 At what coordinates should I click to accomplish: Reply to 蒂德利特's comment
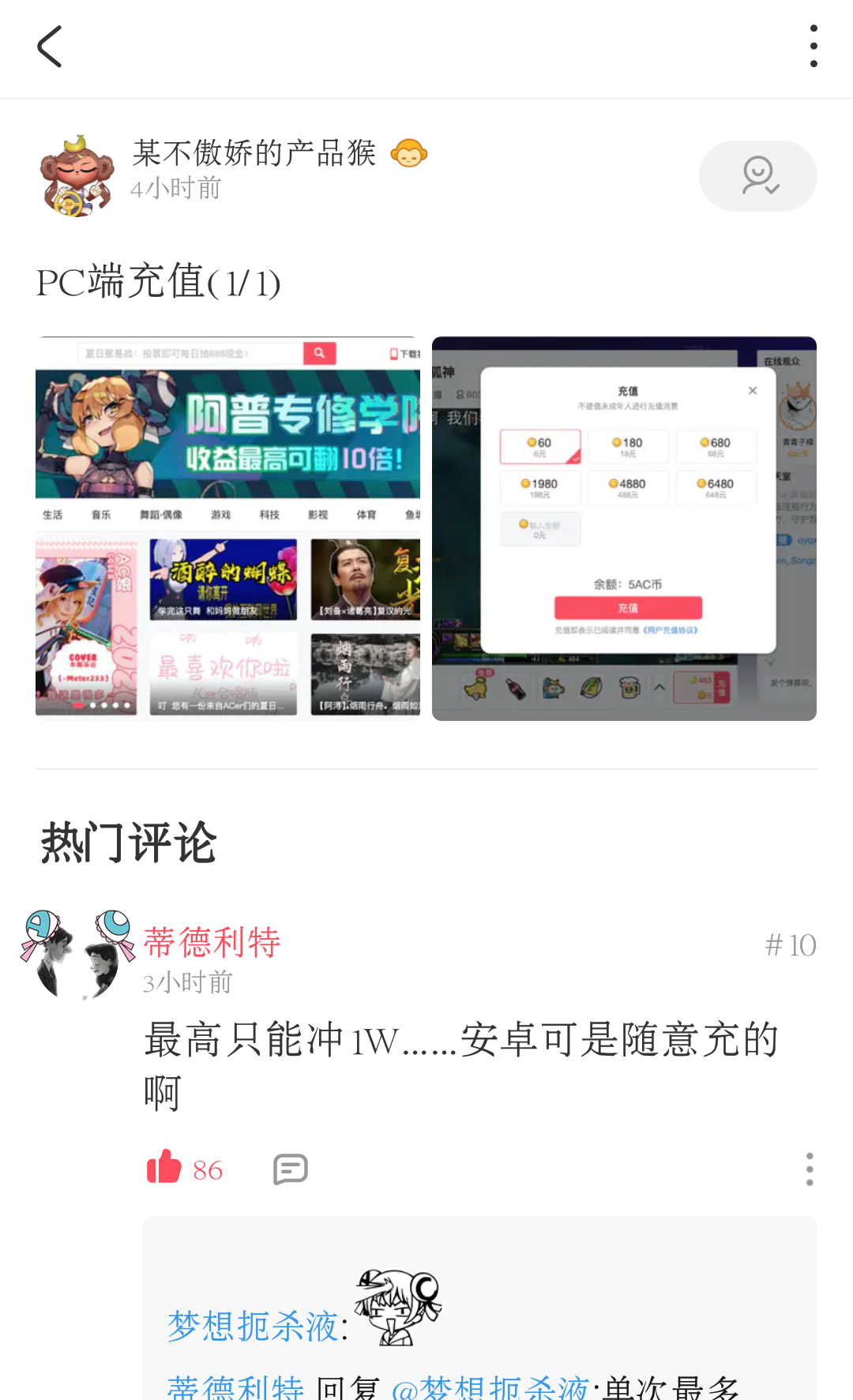coord(290,1169)
